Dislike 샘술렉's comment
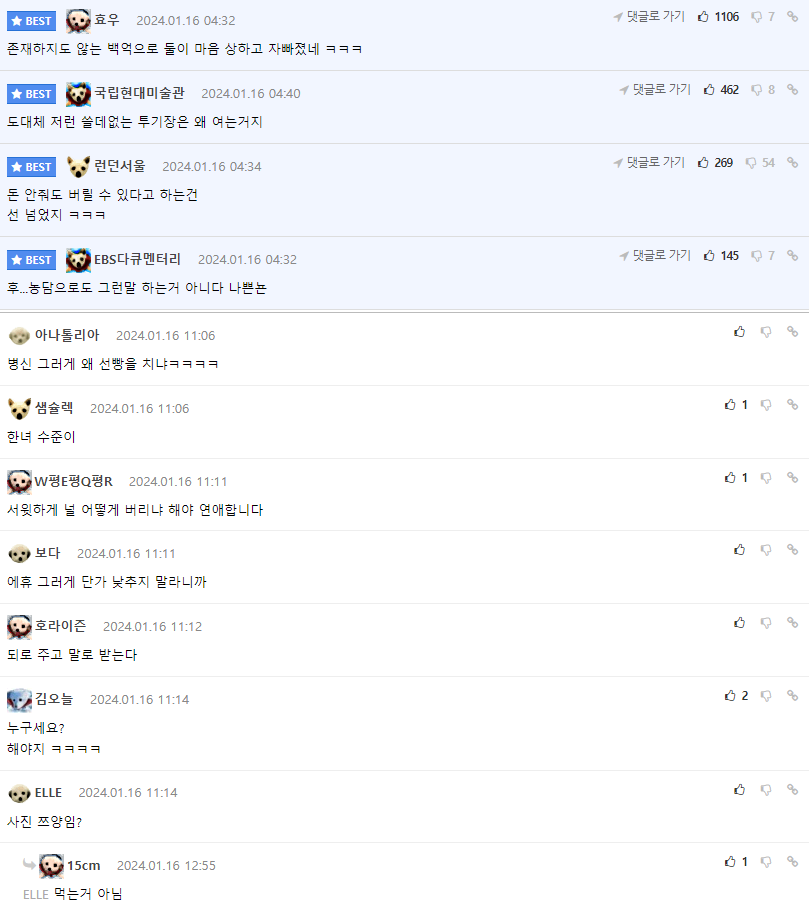 coord(766,405)
